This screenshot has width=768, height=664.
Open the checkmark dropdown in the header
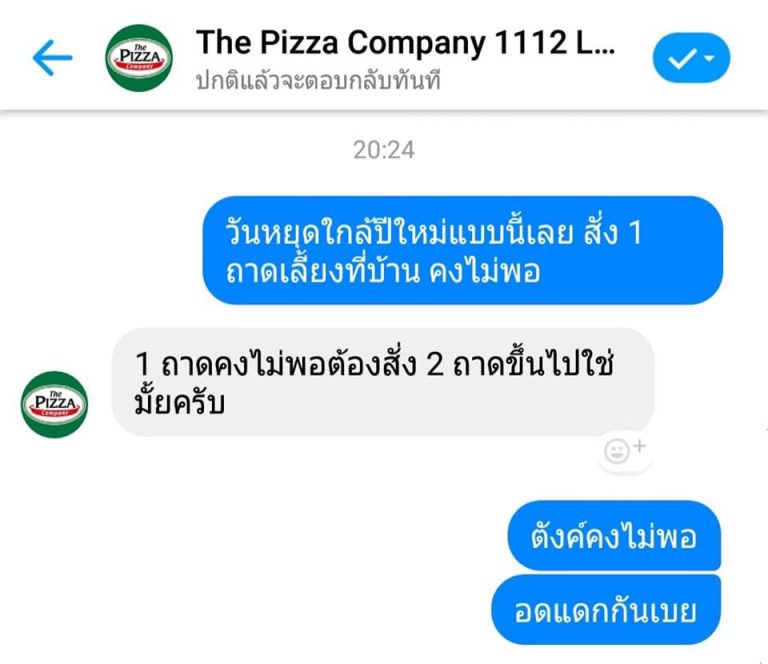click(x=691, y=60)
